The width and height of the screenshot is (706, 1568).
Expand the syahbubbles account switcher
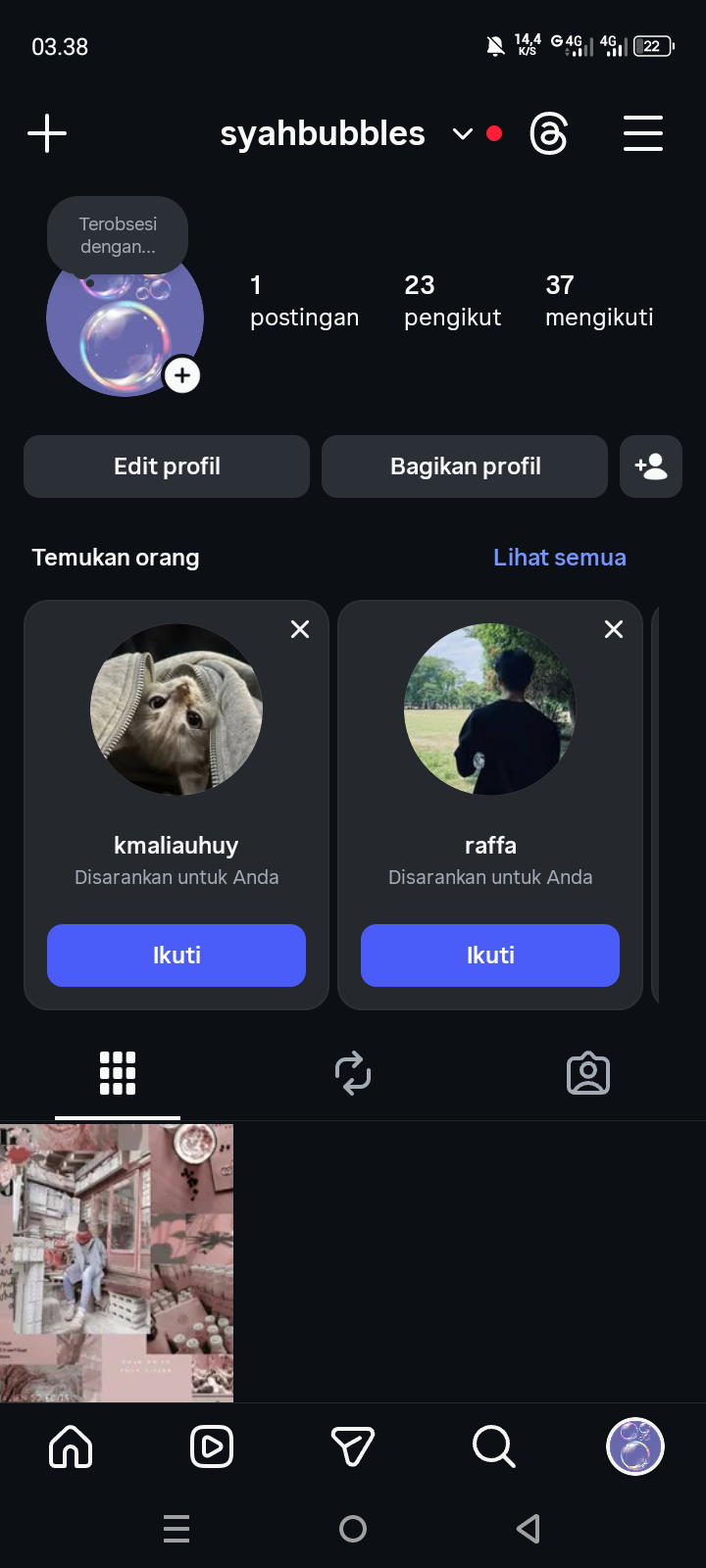point(462,134)
